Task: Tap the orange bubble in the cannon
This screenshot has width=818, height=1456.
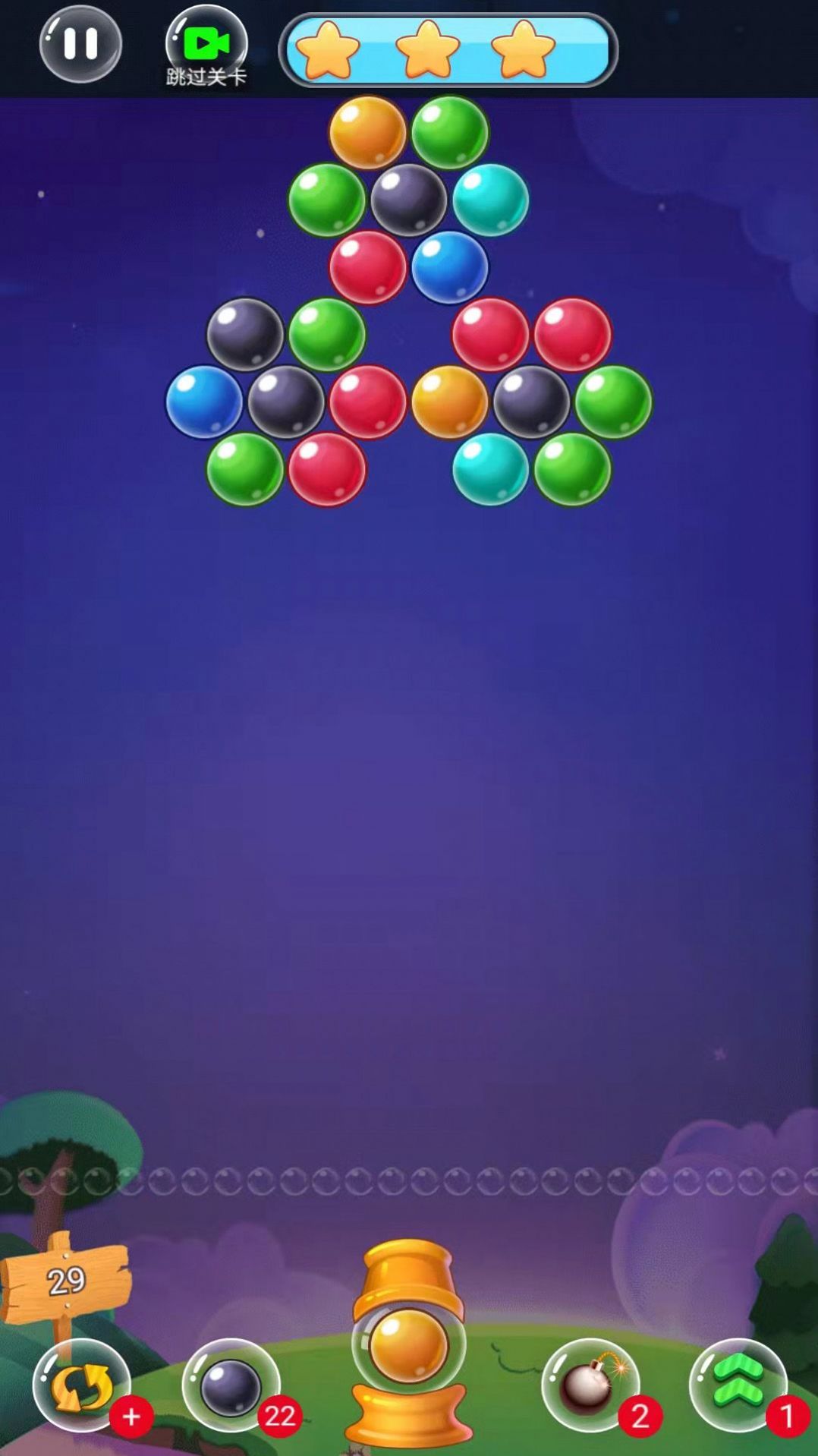Action: [x=408, y=1346]
